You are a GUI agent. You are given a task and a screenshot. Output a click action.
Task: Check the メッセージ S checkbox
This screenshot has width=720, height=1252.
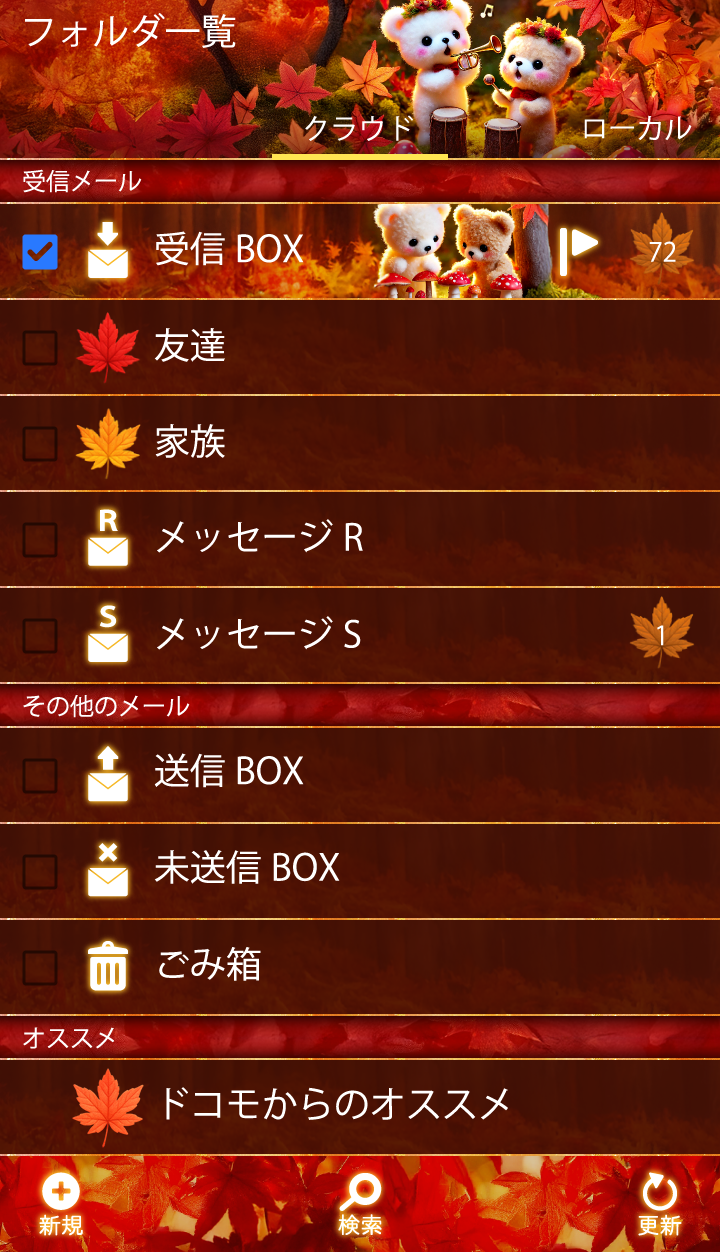40,635
